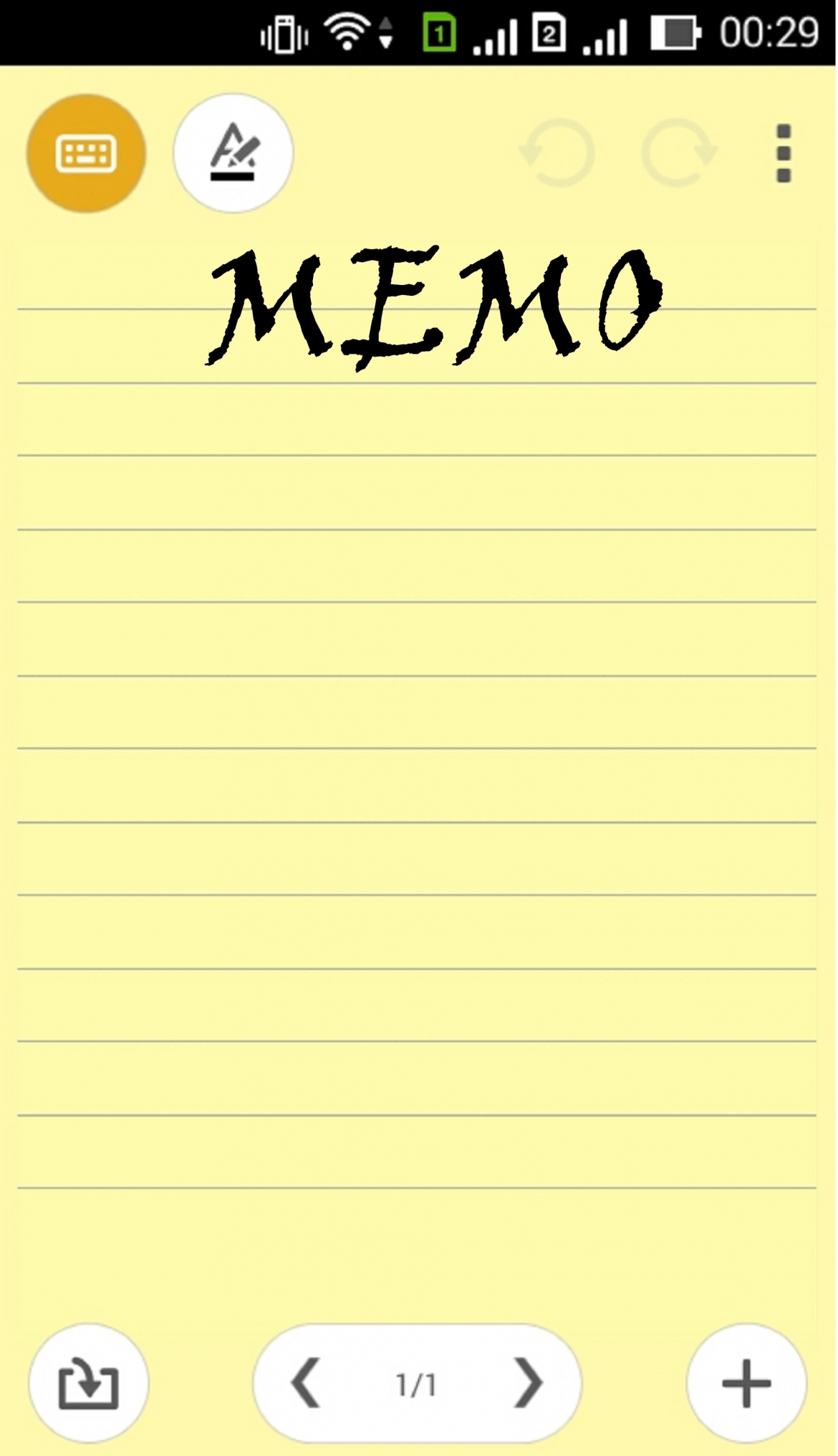Redo the last undone action

tap(679, 153)
